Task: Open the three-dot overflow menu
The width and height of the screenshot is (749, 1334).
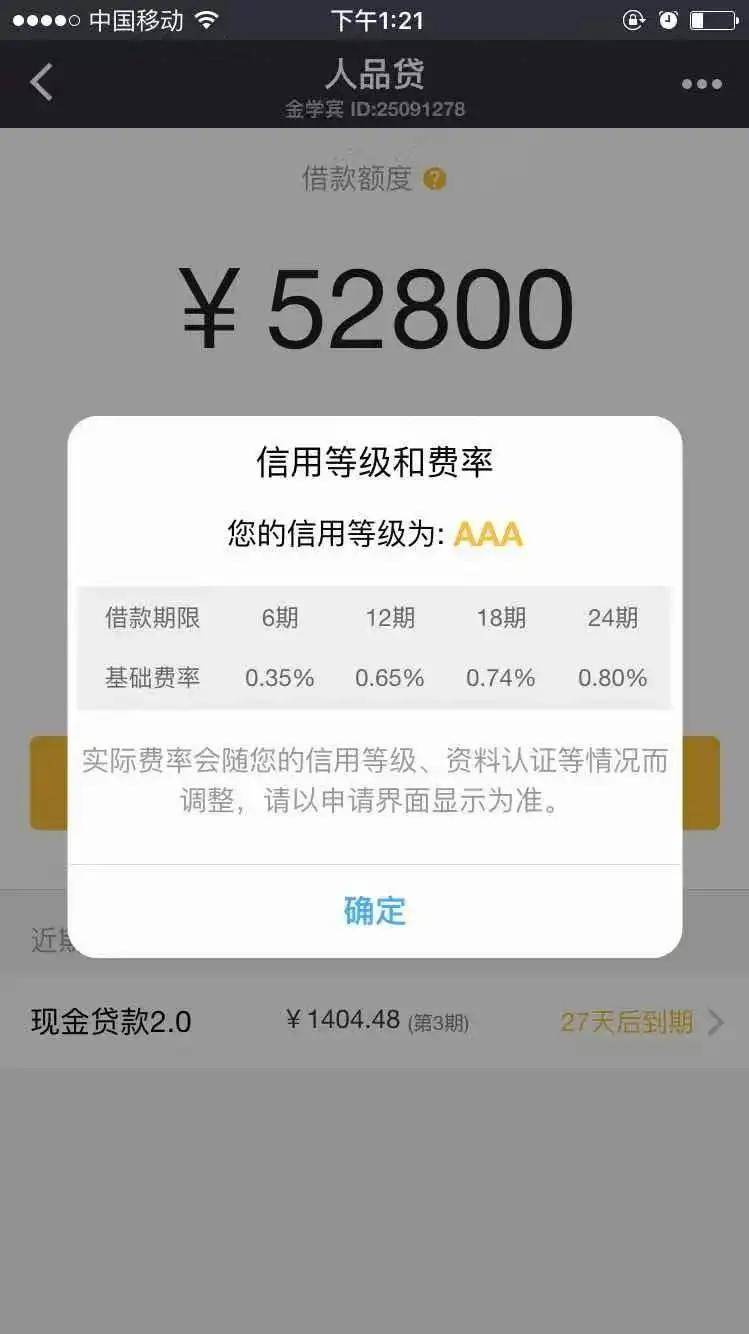Action: [x=701, y=84]
